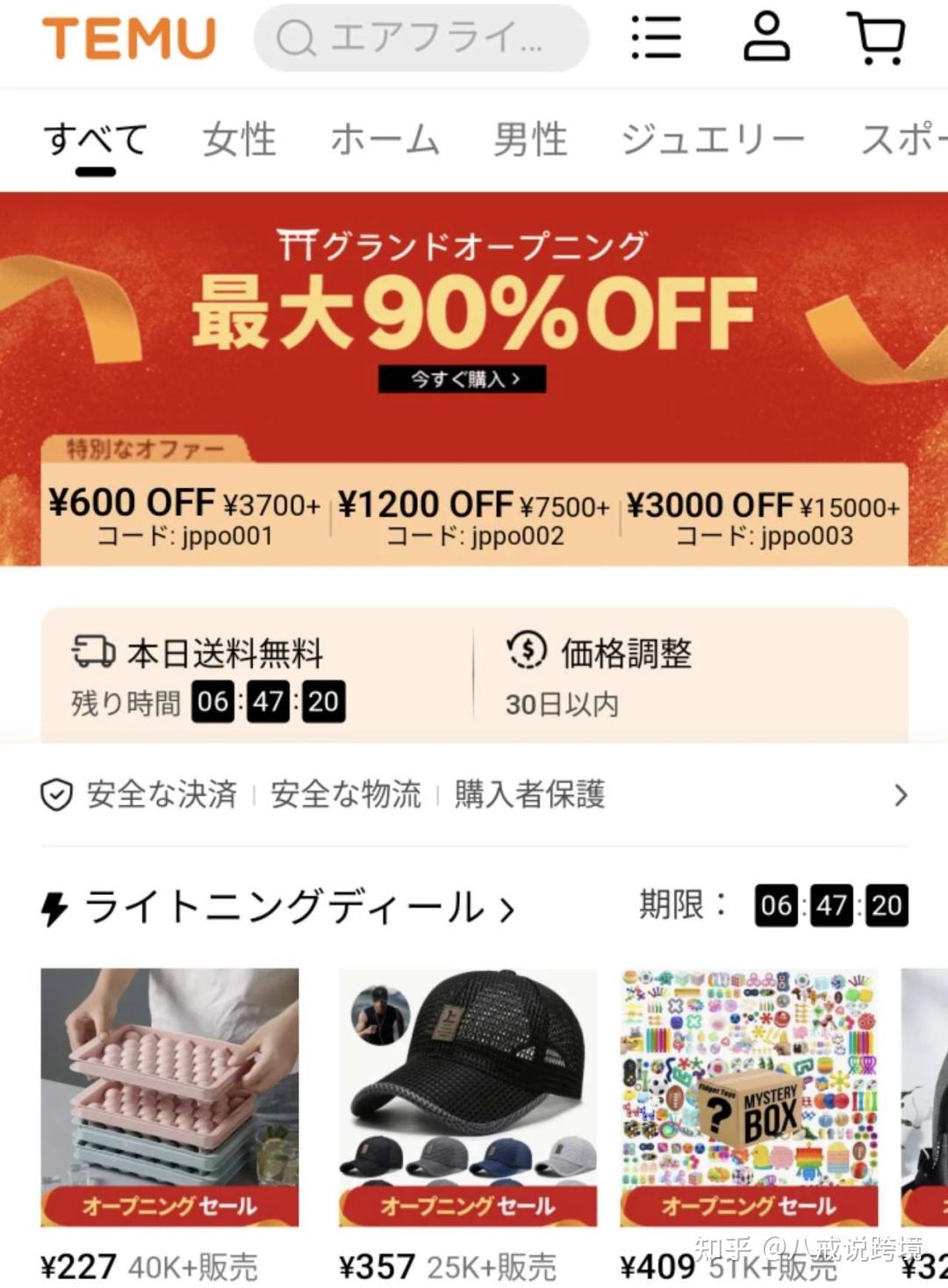The image size is (948, 1288).
Task: Open the categories list icon
Action: tap(657, 39)
